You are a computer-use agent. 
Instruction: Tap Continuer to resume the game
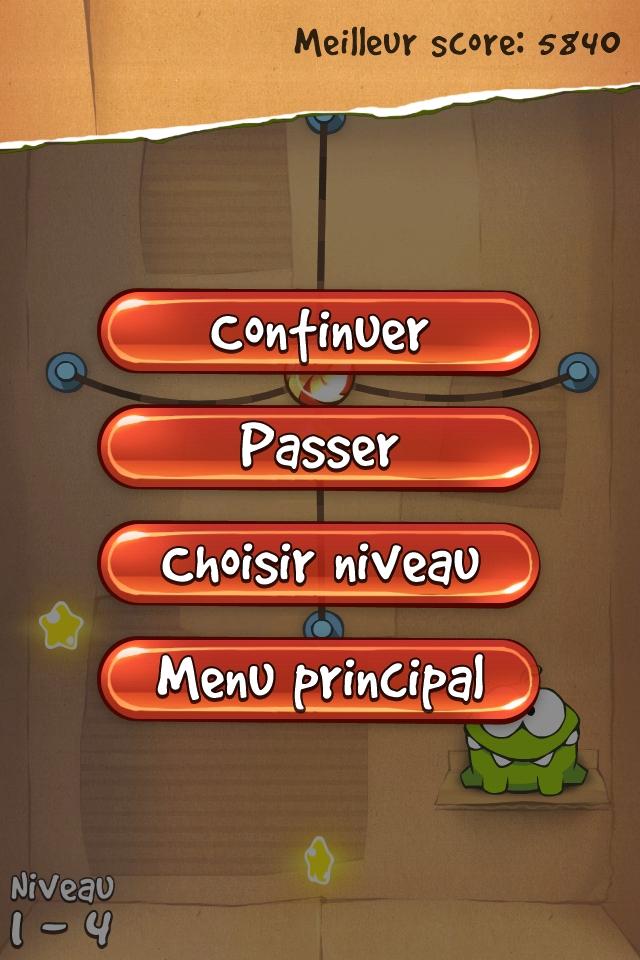tap(319, 332)
